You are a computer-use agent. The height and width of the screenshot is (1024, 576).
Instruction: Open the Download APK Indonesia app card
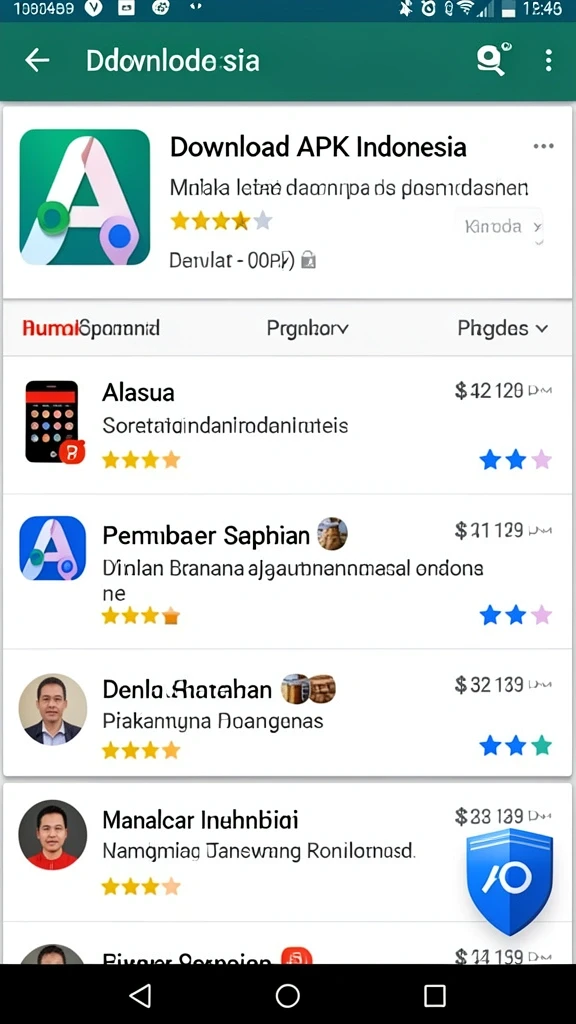[x=287, y=201]
